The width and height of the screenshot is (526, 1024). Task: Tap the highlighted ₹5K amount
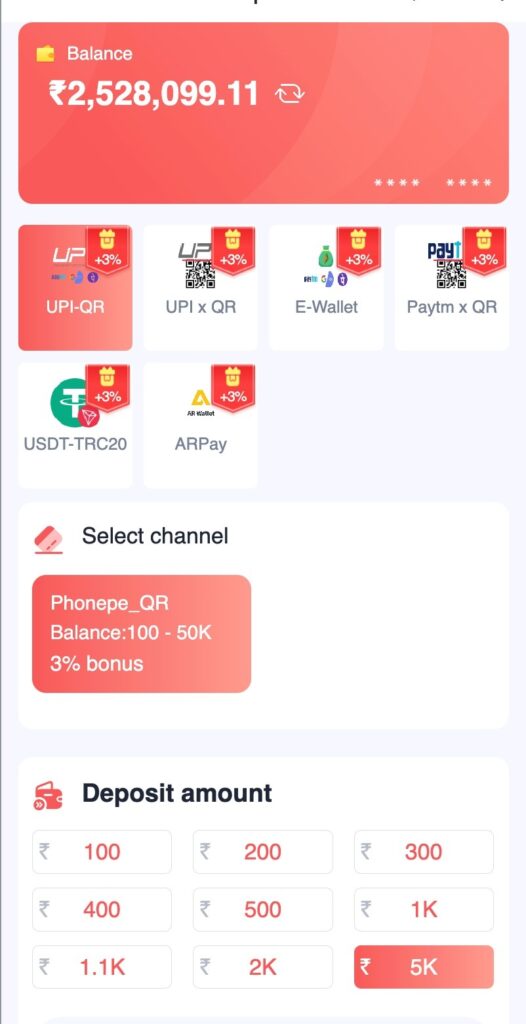(423, 967)
